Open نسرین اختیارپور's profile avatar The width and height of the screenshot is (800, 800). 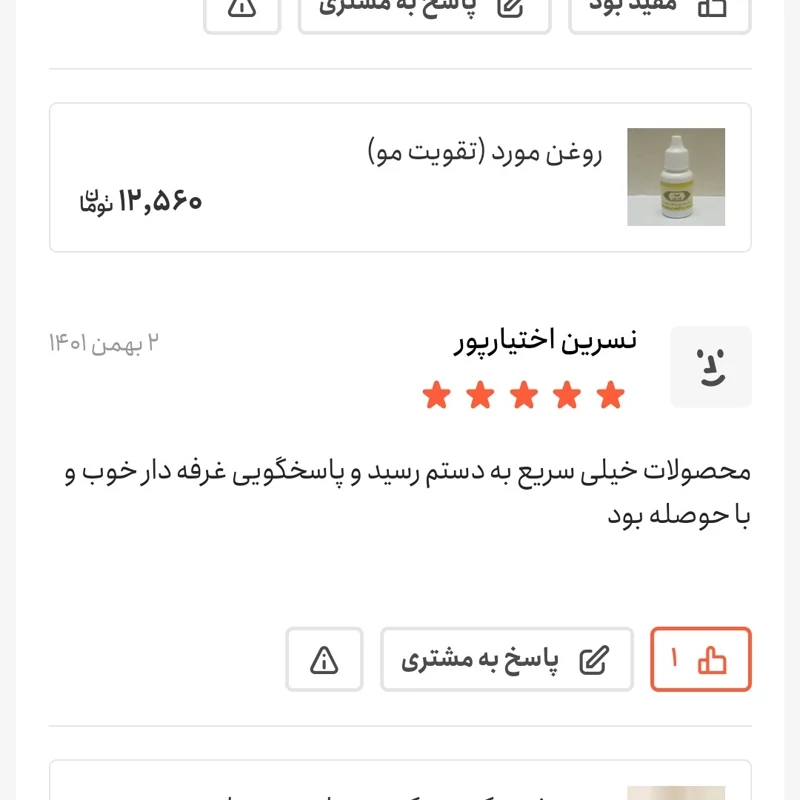point(710,366)
